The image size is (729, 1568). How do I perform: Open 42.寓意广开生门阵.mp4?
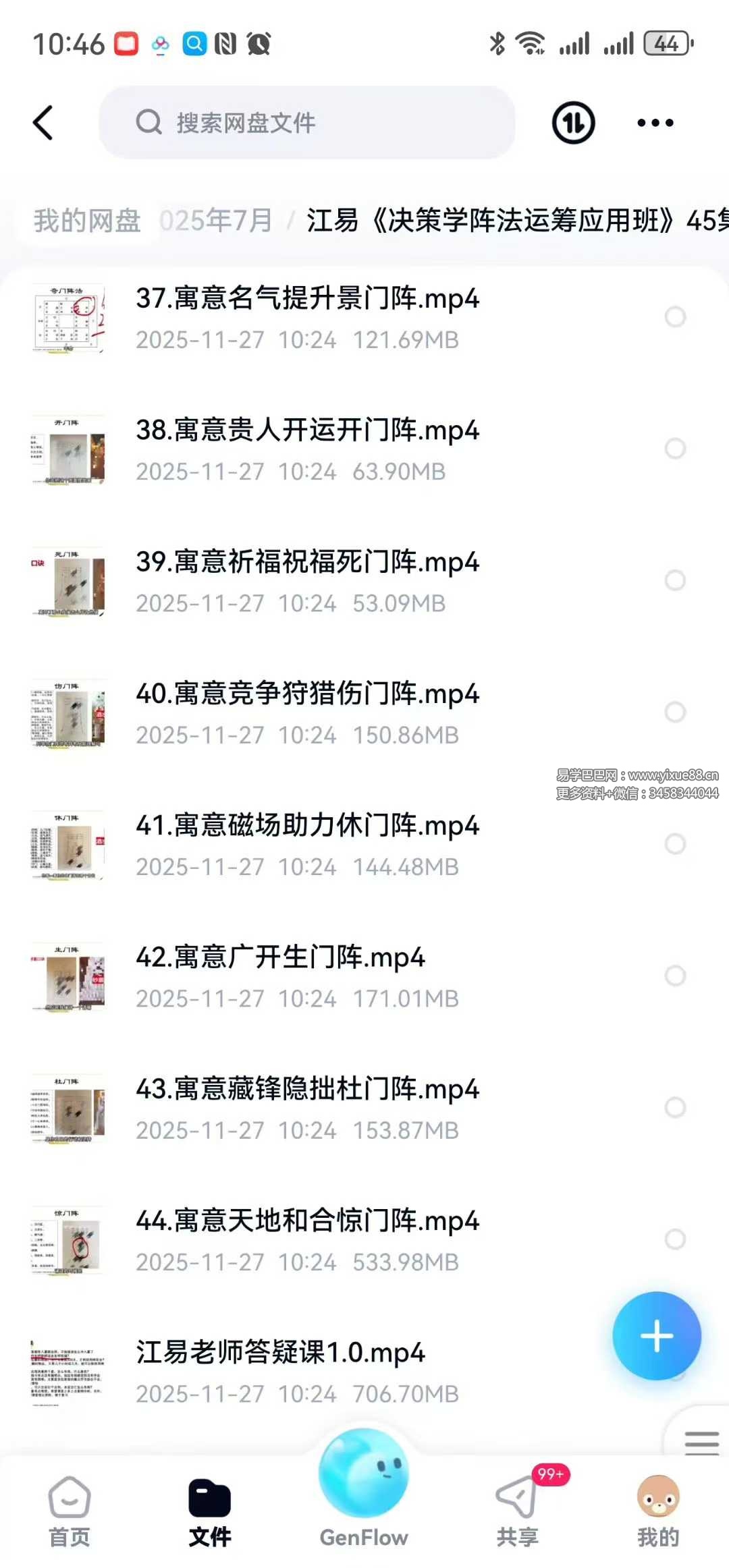click(x=280, y=976)
